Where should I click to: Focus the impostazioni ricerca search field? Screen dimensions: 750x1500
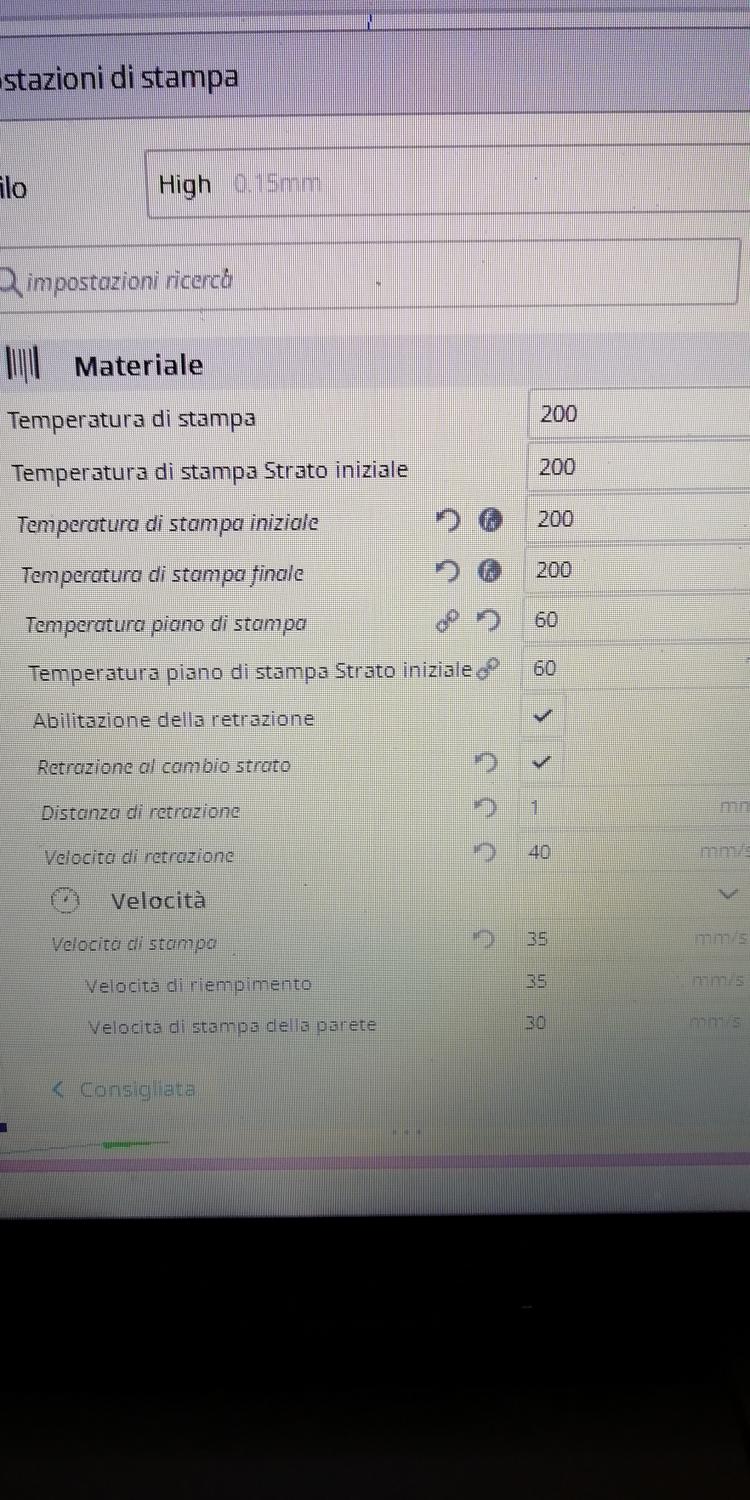coord(370,274)
